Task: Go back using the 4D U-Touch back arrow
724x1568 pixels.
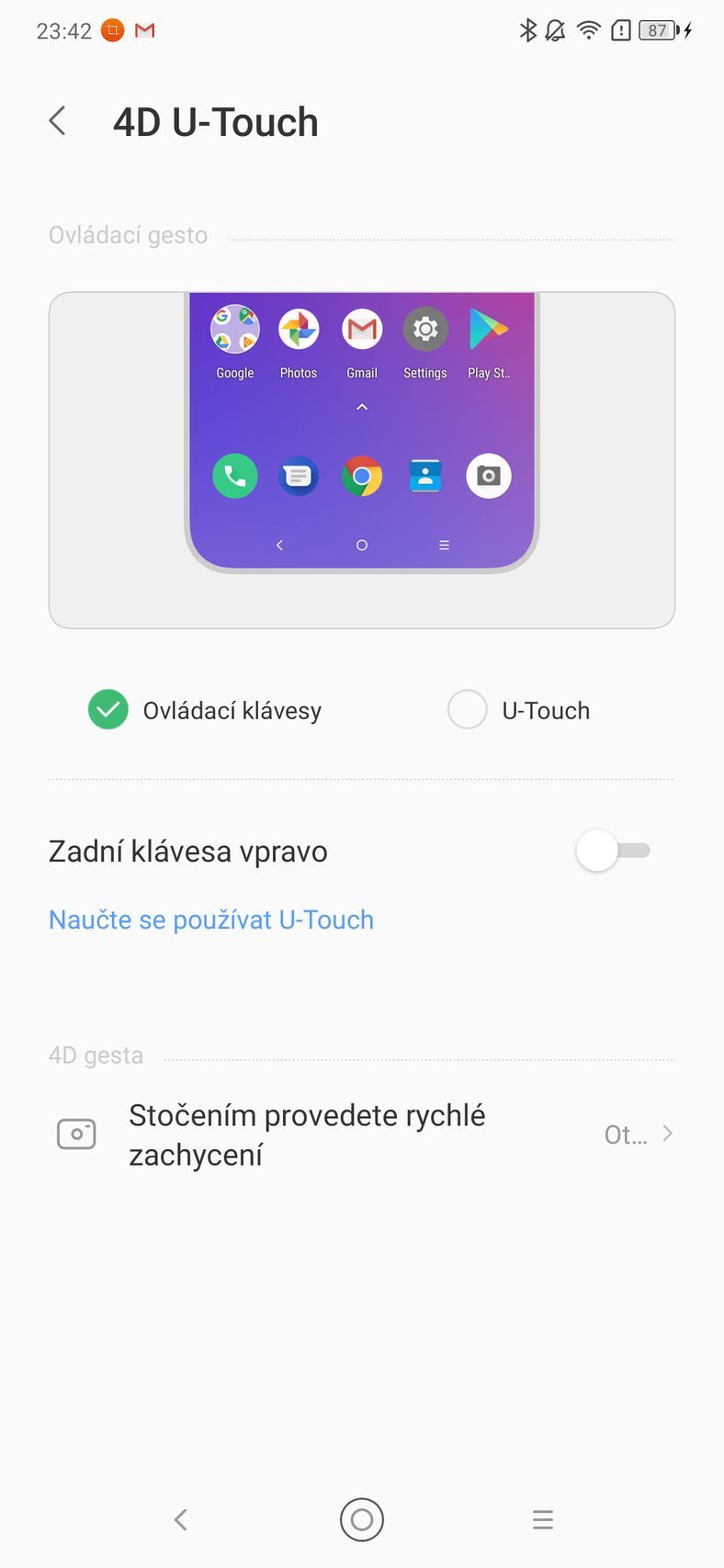Action: point(57,120)
